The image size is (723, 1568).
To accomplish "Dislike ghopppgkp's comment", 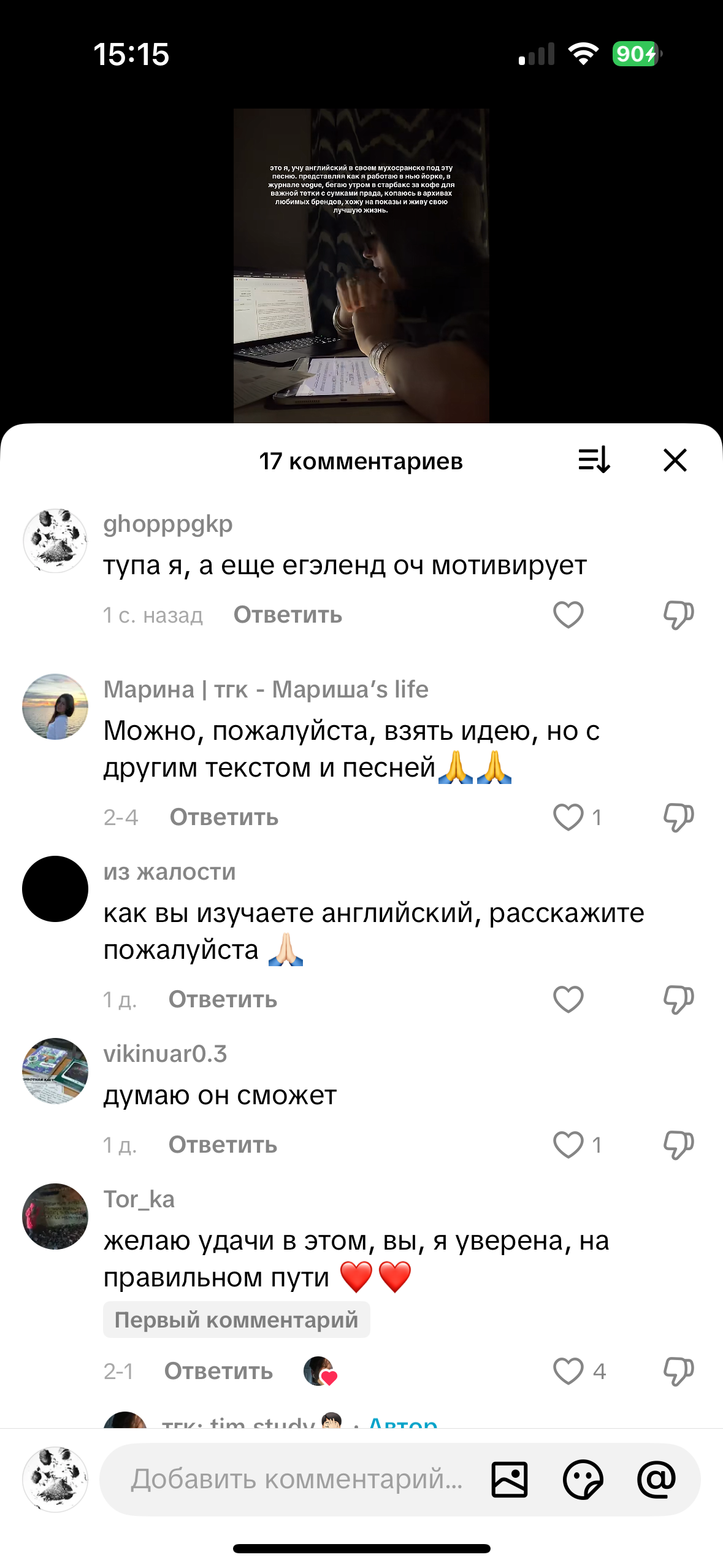I will tap(678, 615).
